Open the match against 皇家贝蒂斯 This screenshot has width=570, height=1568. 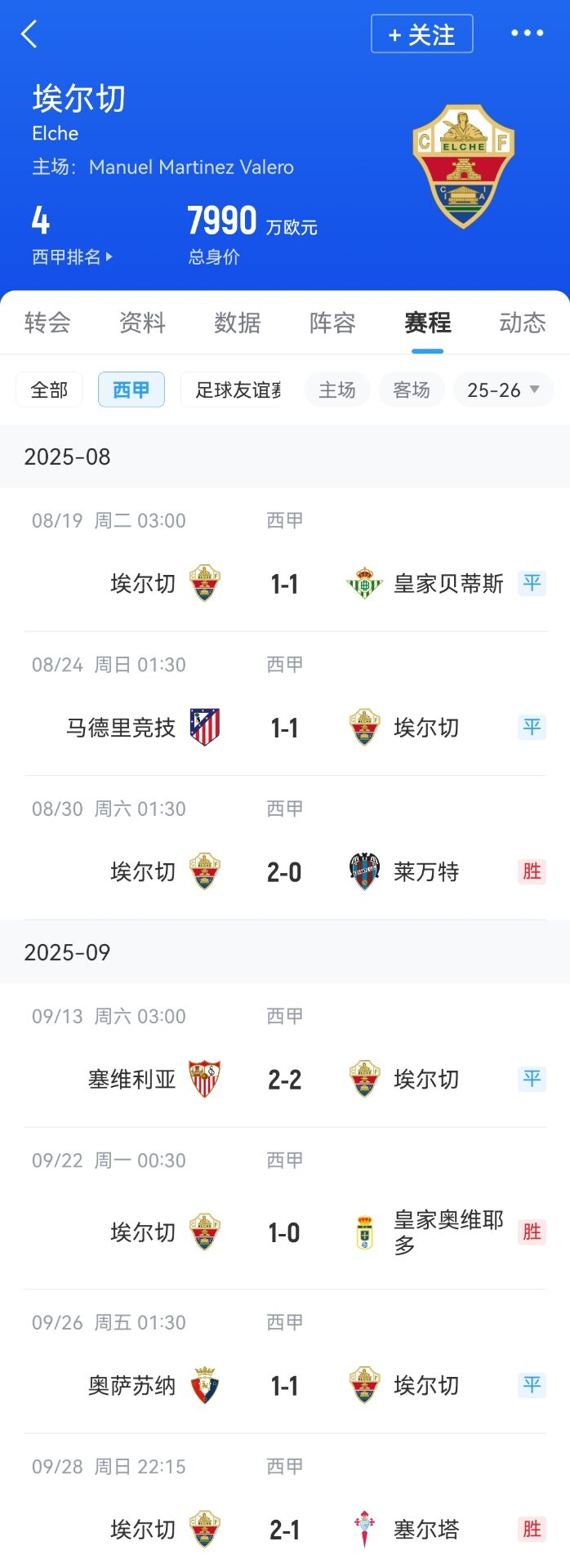285,583
